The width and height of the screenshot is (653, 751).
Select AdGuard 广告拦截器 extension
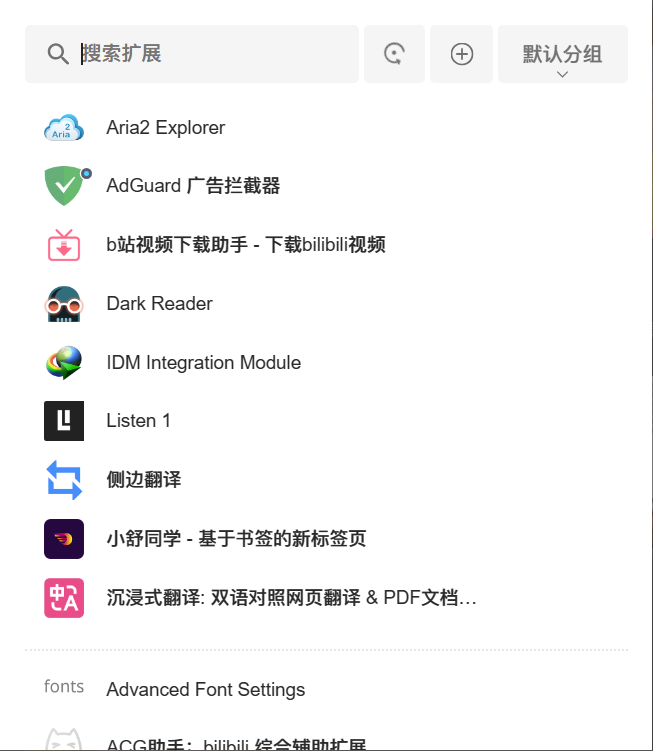click(x=192, y=186)
